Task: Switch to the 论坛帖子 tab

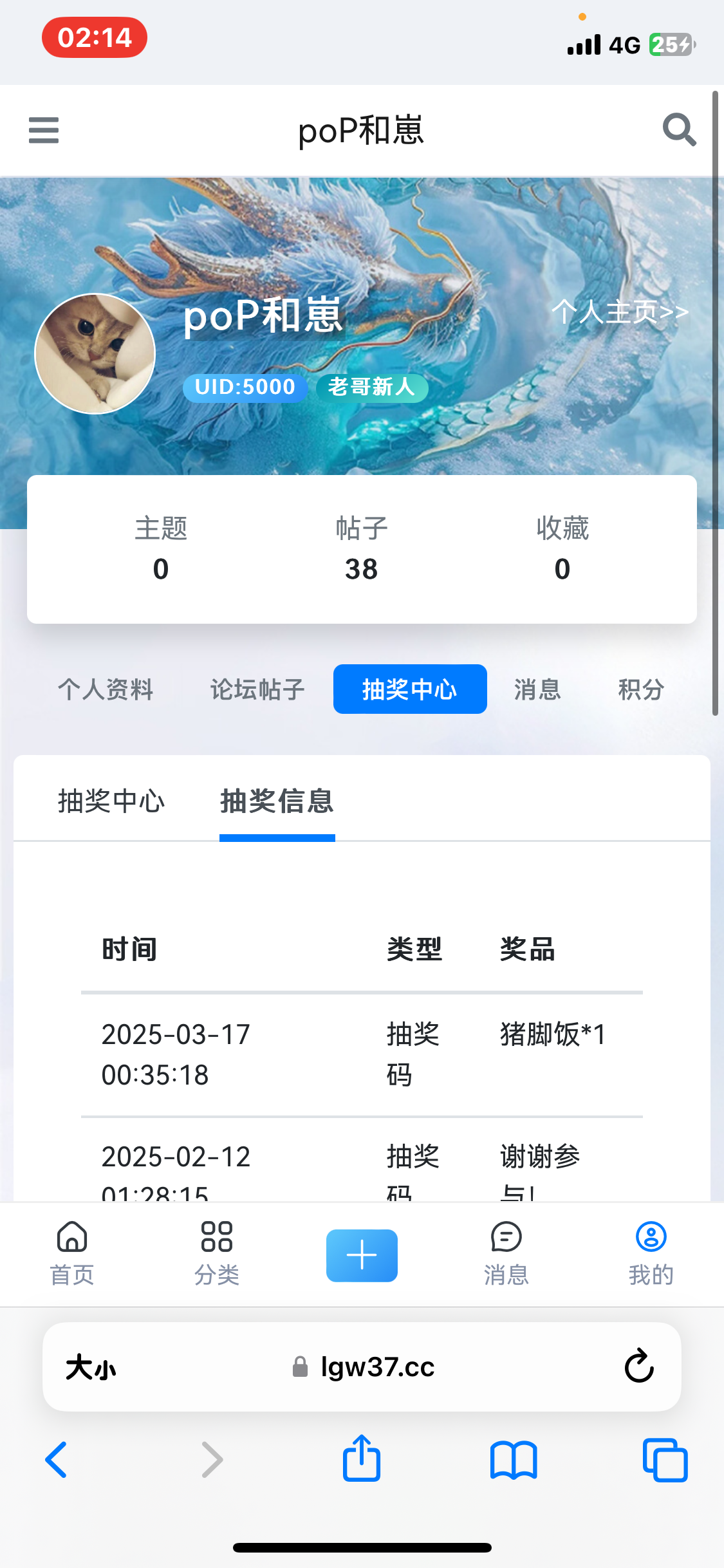Action: pyautogui.click(x=257, y=689)
